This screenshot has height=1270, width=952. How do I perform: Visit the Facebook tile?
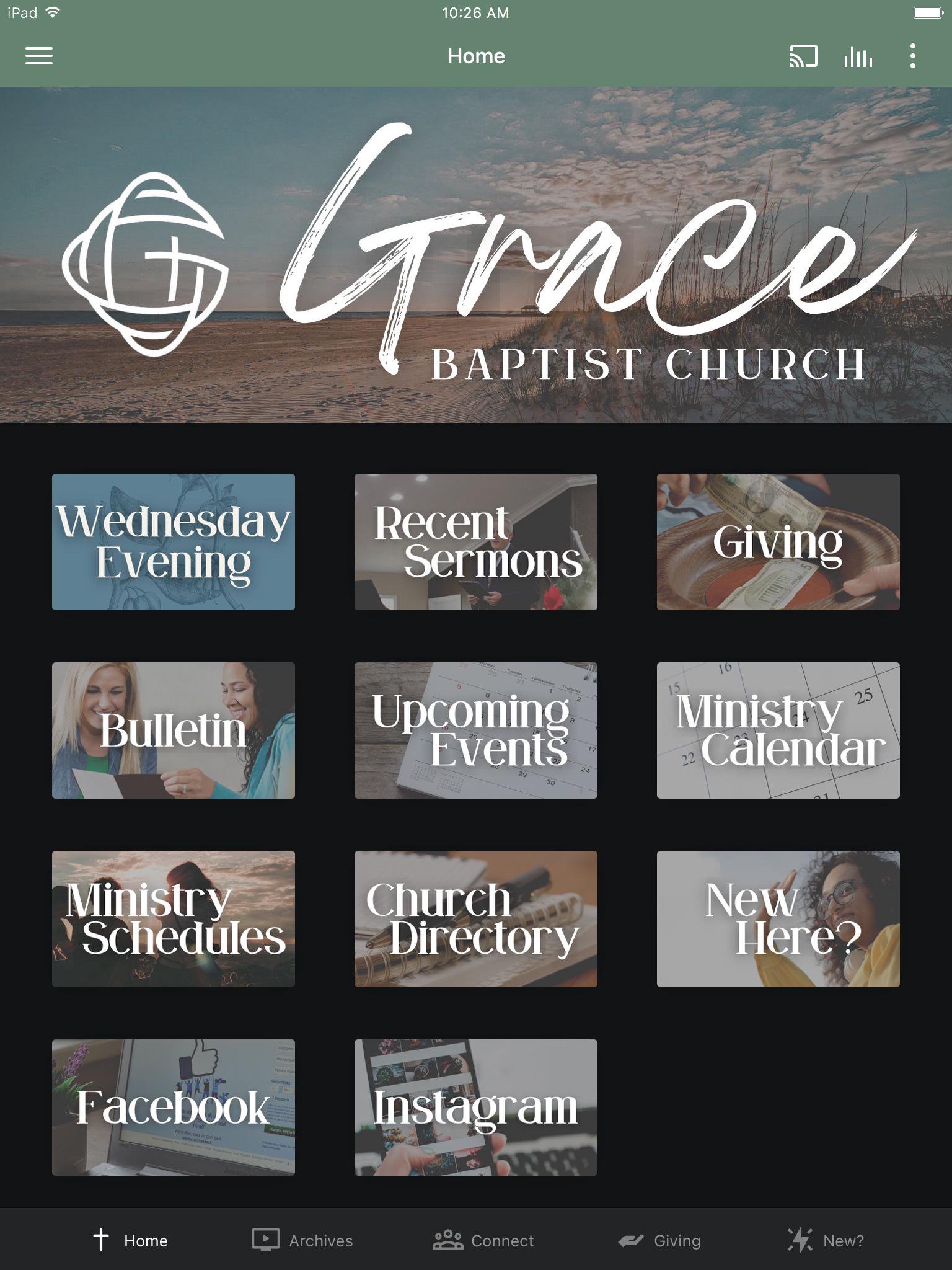(x=174, y=1107)
